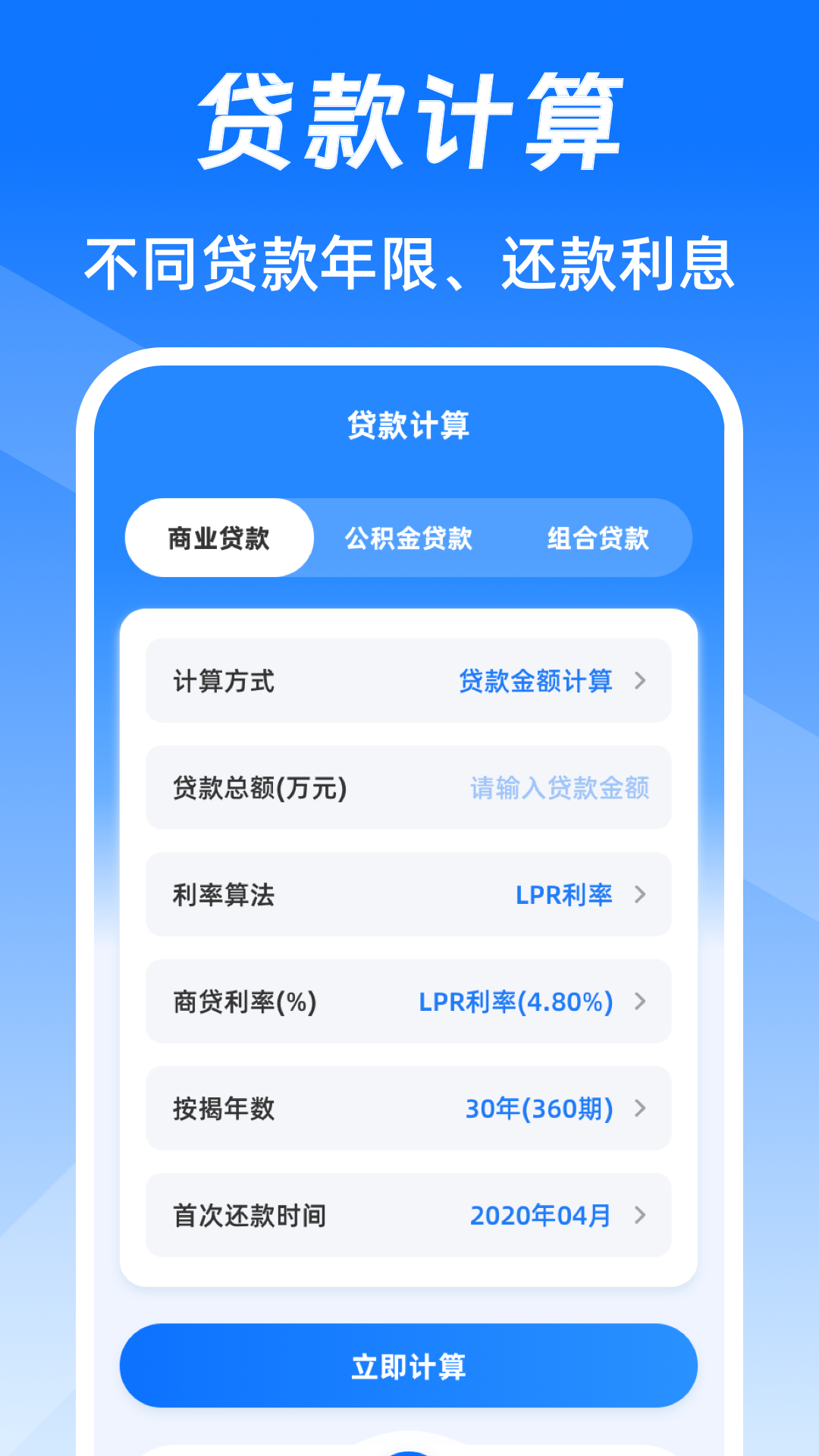Open the 首次还款时间 date picker
Viewport: 819px width, 1456px height.
pyautogui.click(x=408, y=1216)
